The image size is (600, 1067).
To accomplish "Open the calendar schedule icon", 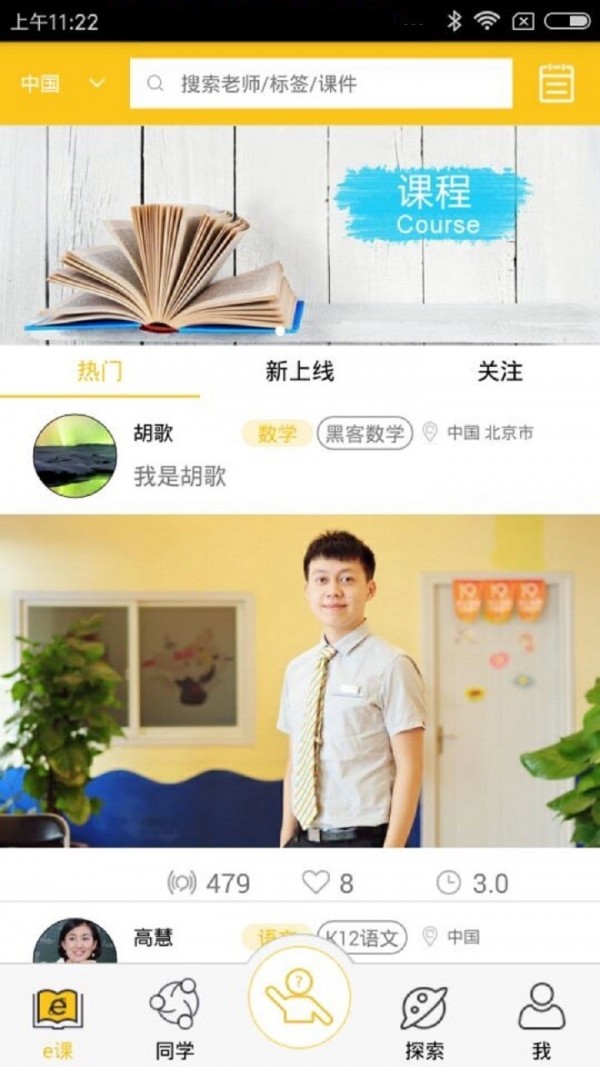I will 556,84.
